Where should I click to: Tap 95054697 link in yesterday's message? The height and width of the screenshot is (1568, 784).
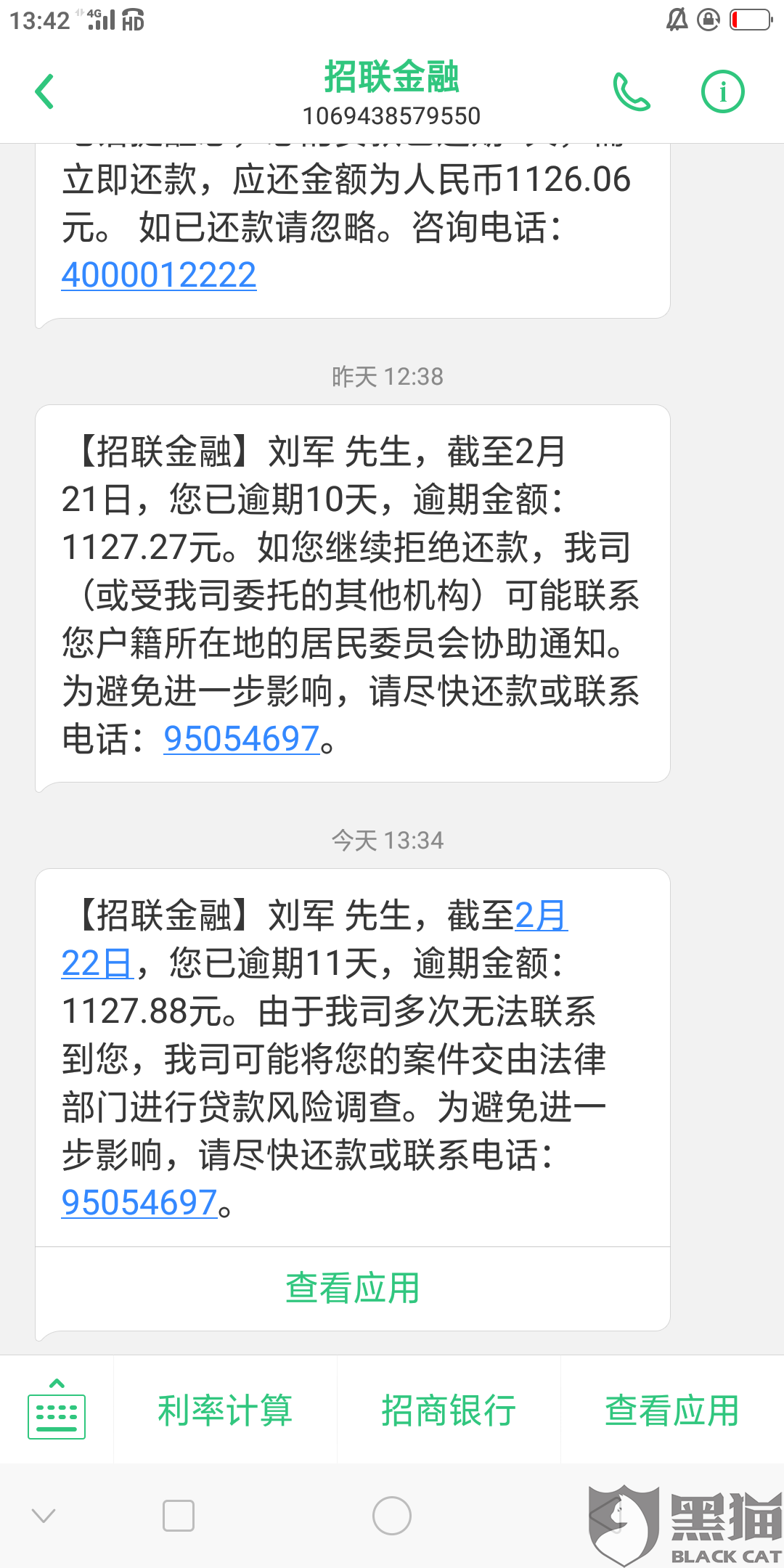point(242,739)
